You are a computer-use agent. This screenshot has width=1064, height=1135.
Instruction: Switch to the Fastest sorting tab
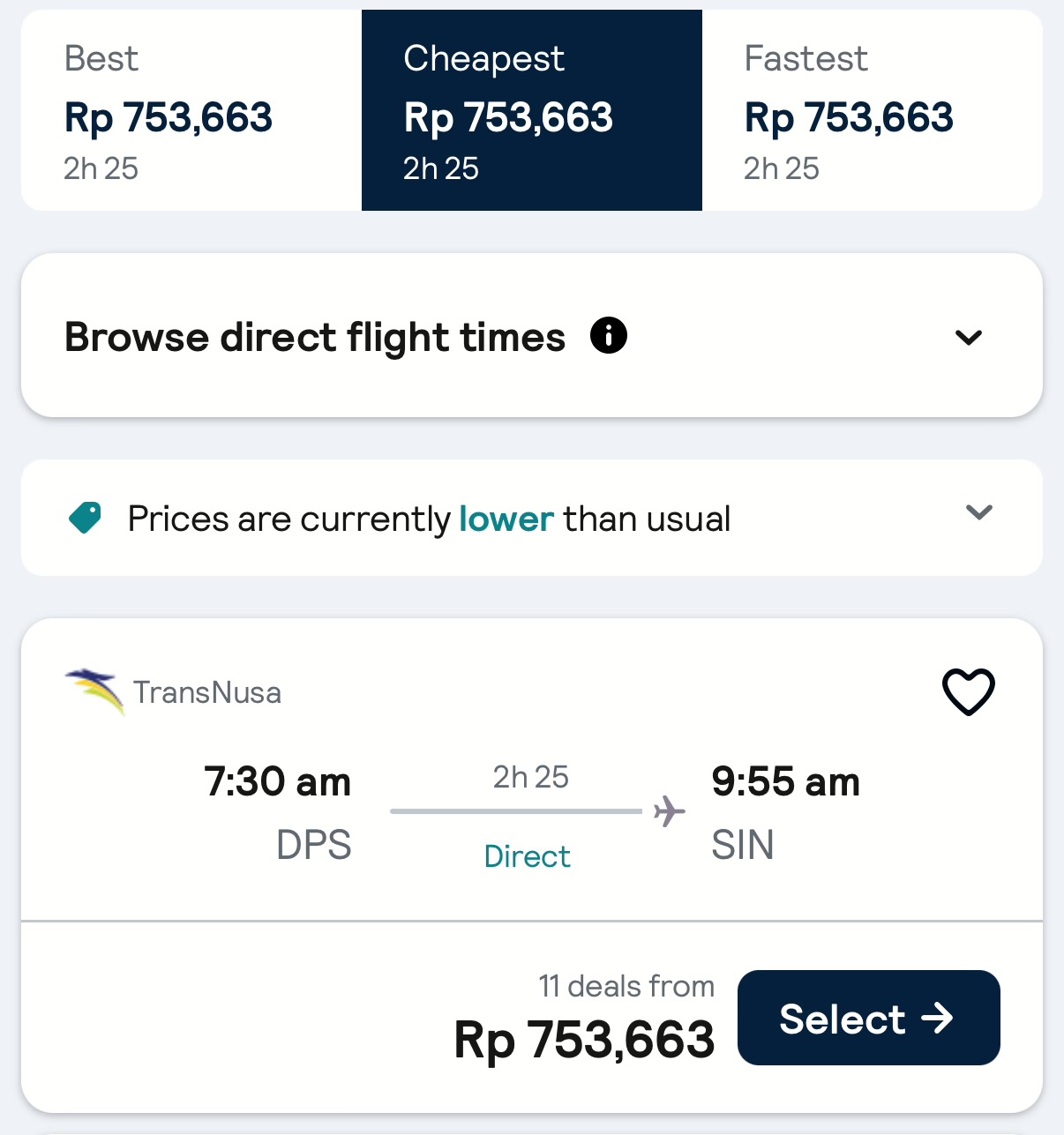pos(872,111)
